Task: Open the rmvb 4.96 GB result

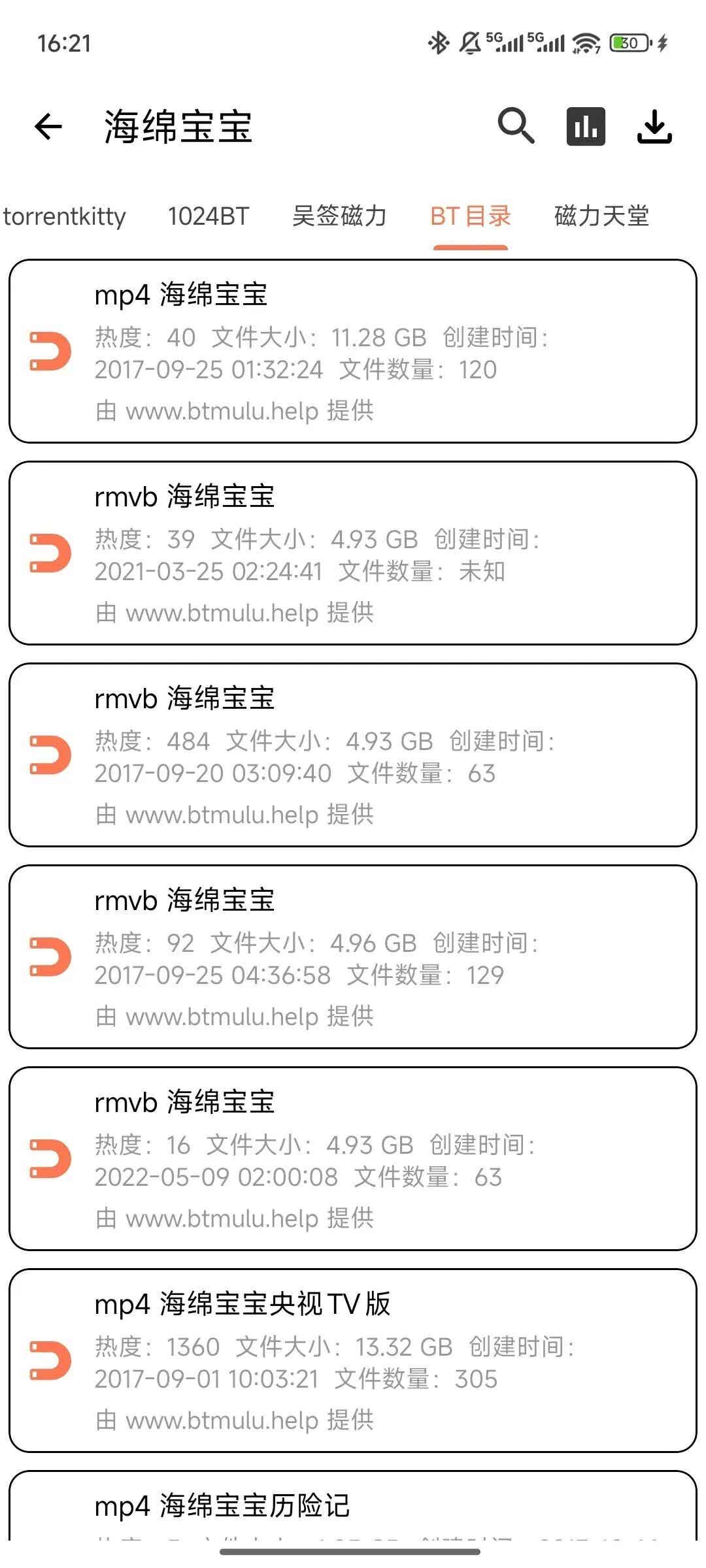Action: click(353, 957)
